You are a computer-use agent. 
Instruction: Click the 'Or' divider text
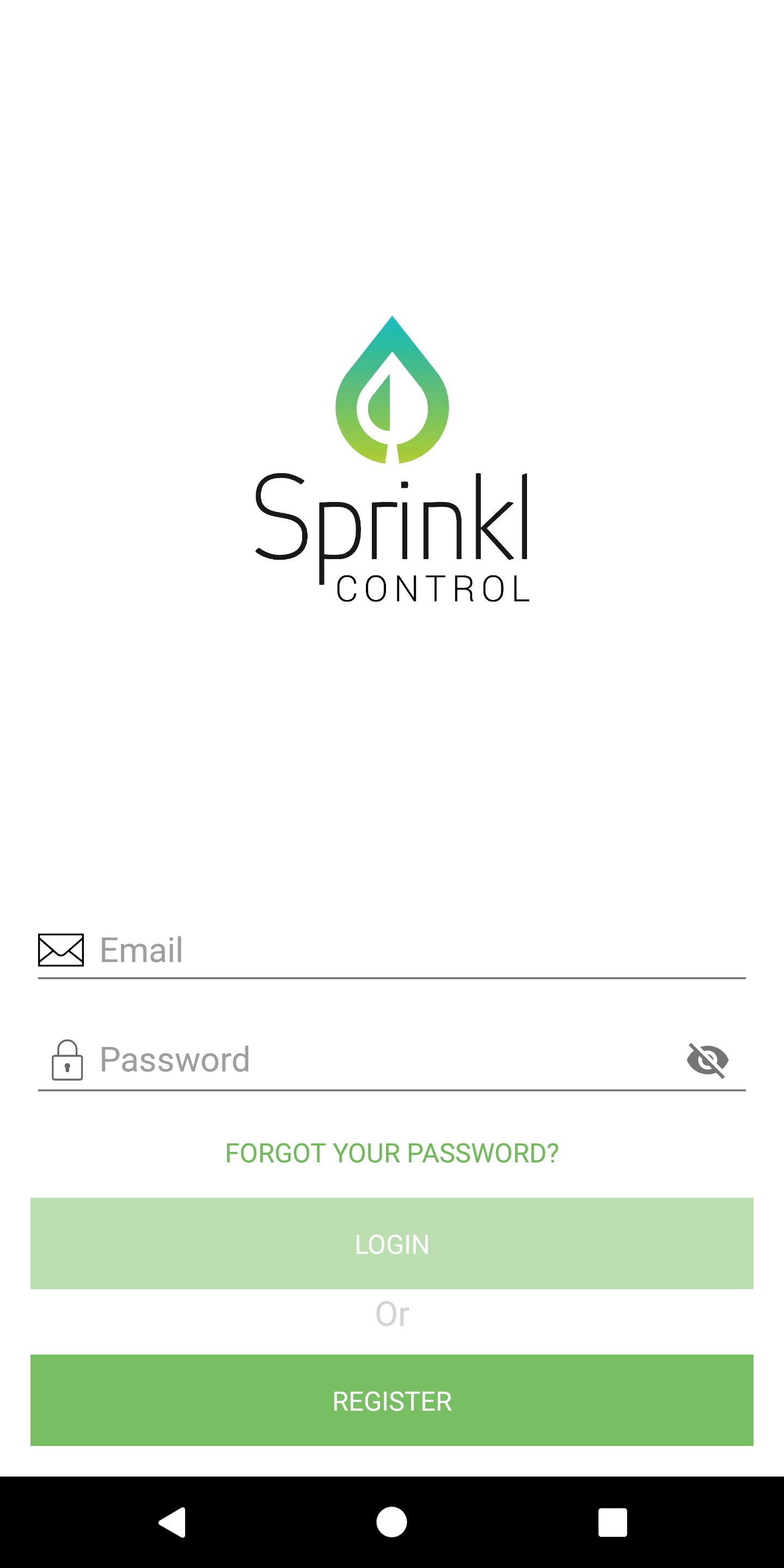392,1312
